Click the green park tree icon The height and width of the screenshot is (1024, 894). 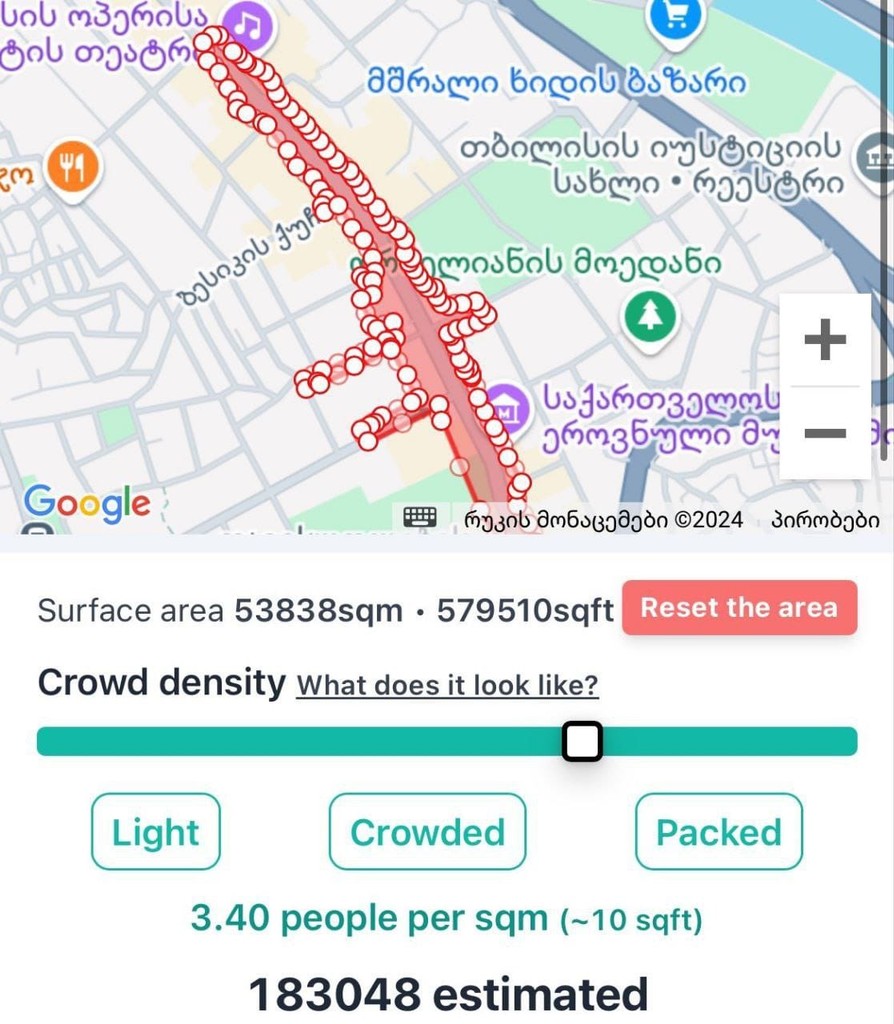click(x=650, y=316)
